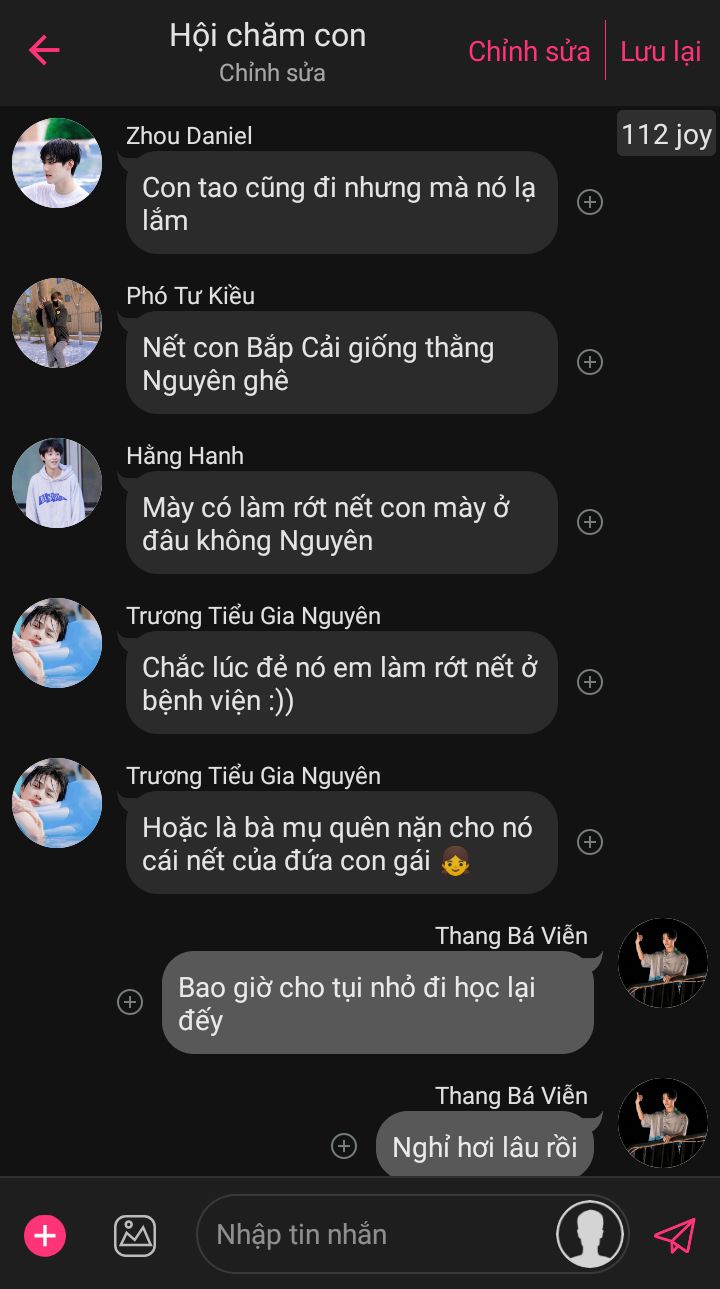The width and height of the screenshot is (720, 1289).
Task: Open Hằng Hanh's profile picture
Action: [x=57, y=483]
